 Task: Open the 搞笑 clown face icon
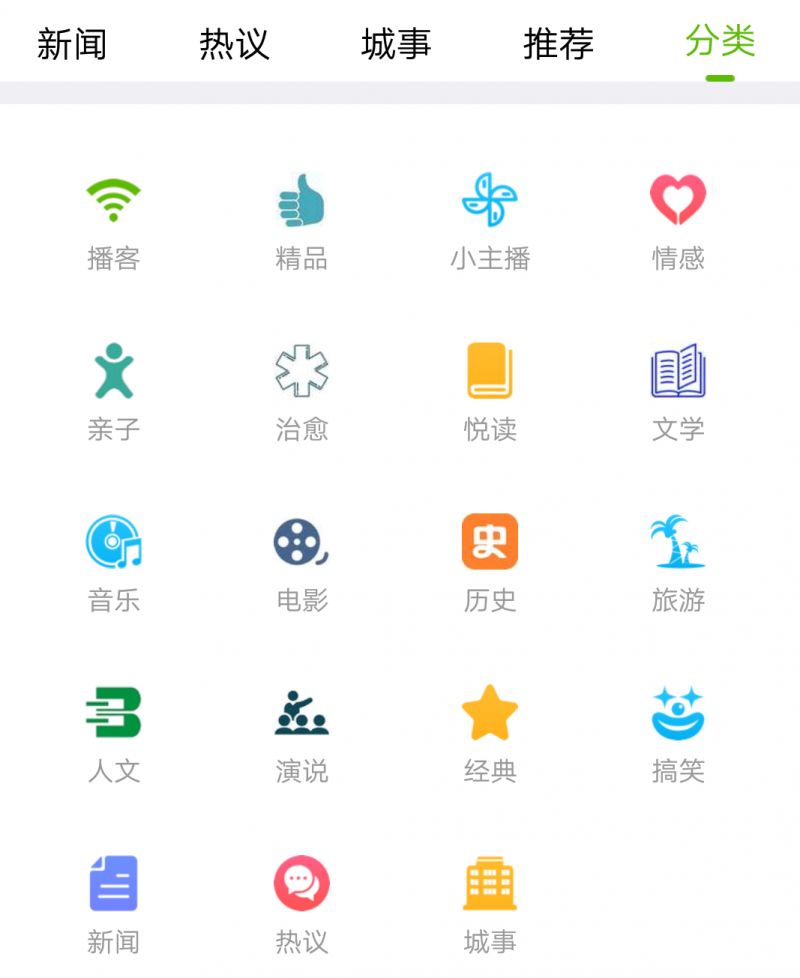[677, 712]
